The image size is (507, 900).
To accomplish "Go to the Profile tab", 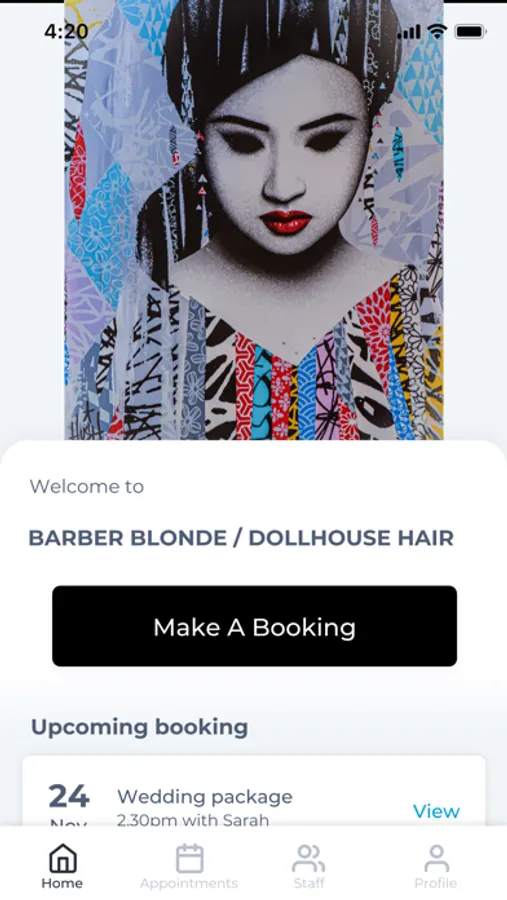I will [x=436, y=866].
